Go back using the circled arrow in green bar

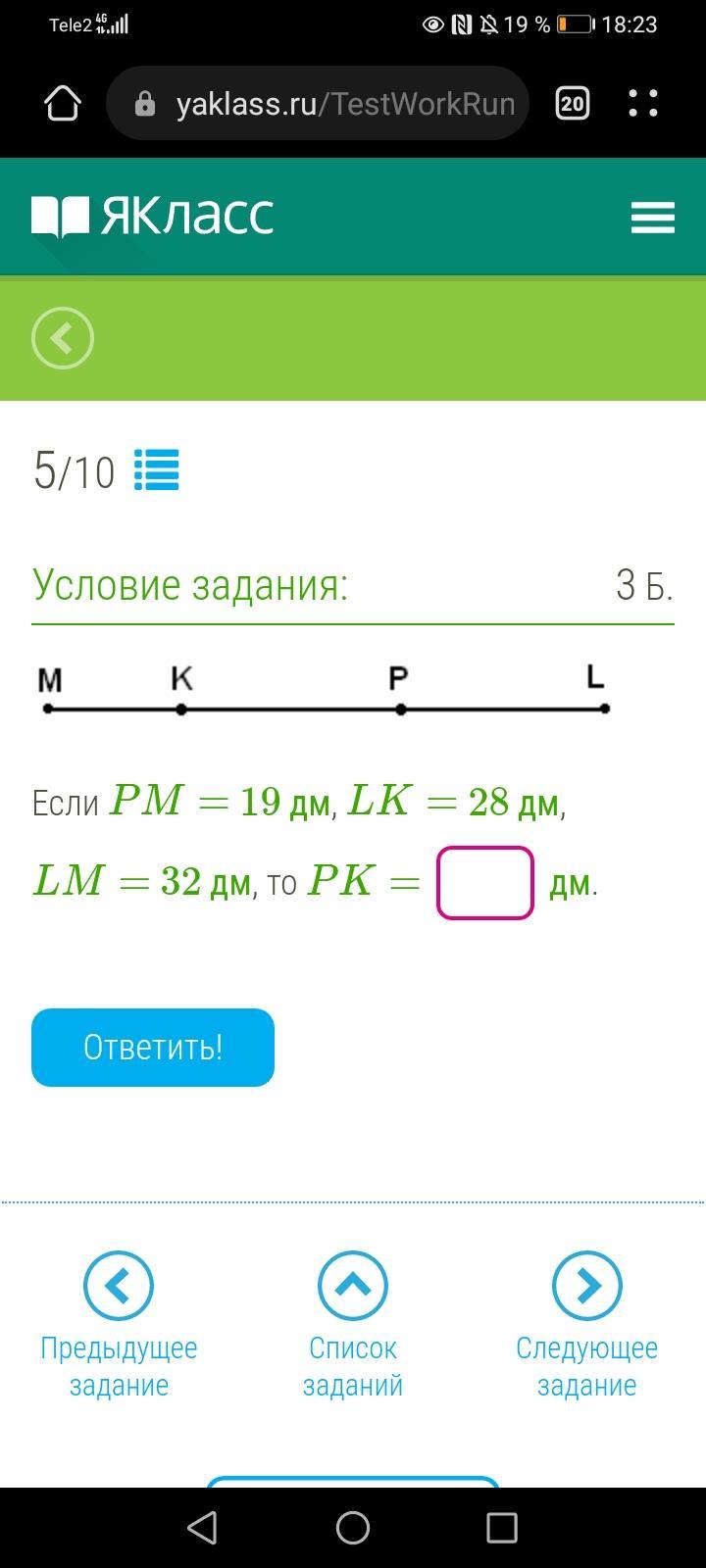[x=63, y=338]
